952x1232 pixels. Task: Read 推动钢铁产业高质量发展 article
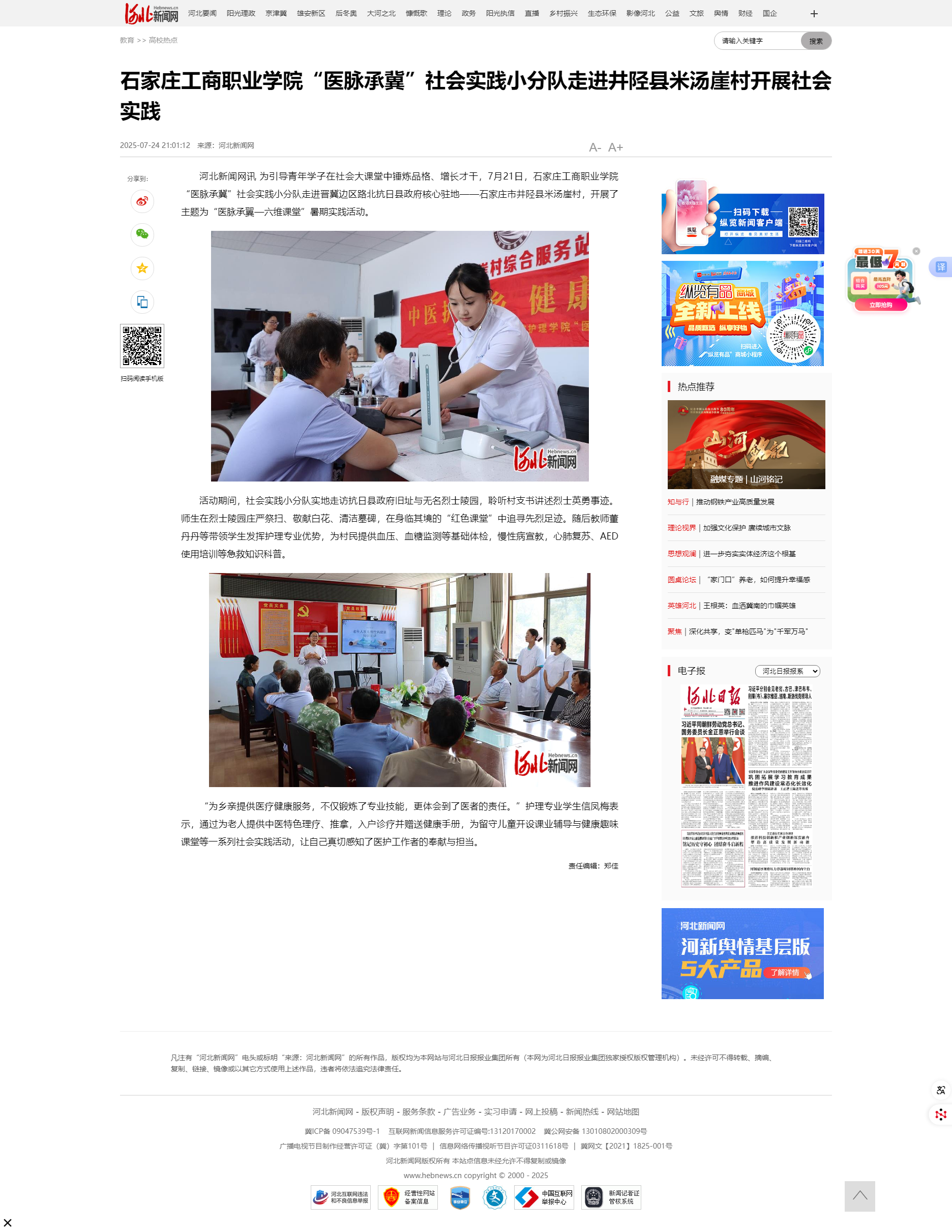(x=735, y=501)
